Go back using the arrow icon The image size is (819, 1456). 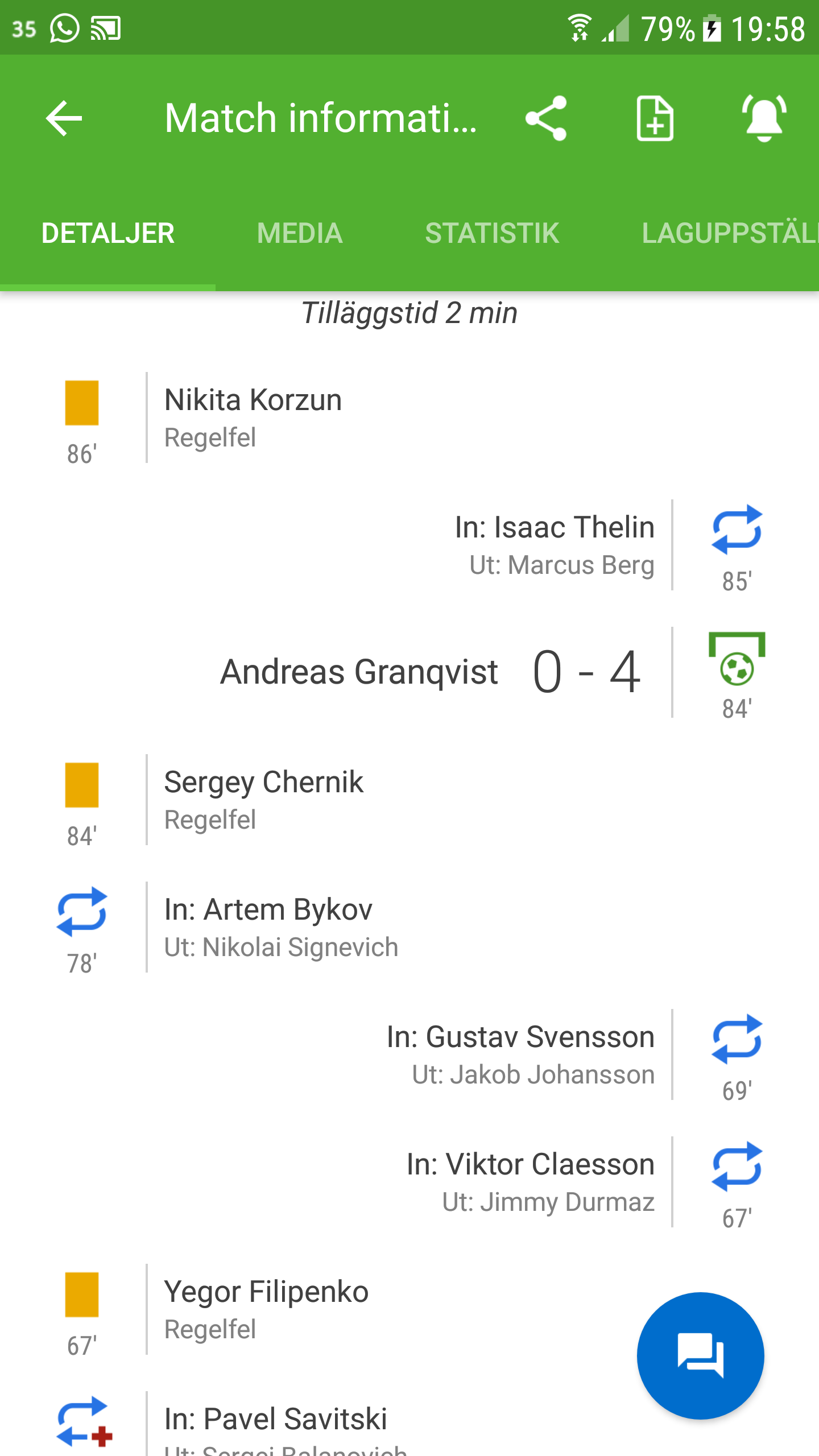64,118
